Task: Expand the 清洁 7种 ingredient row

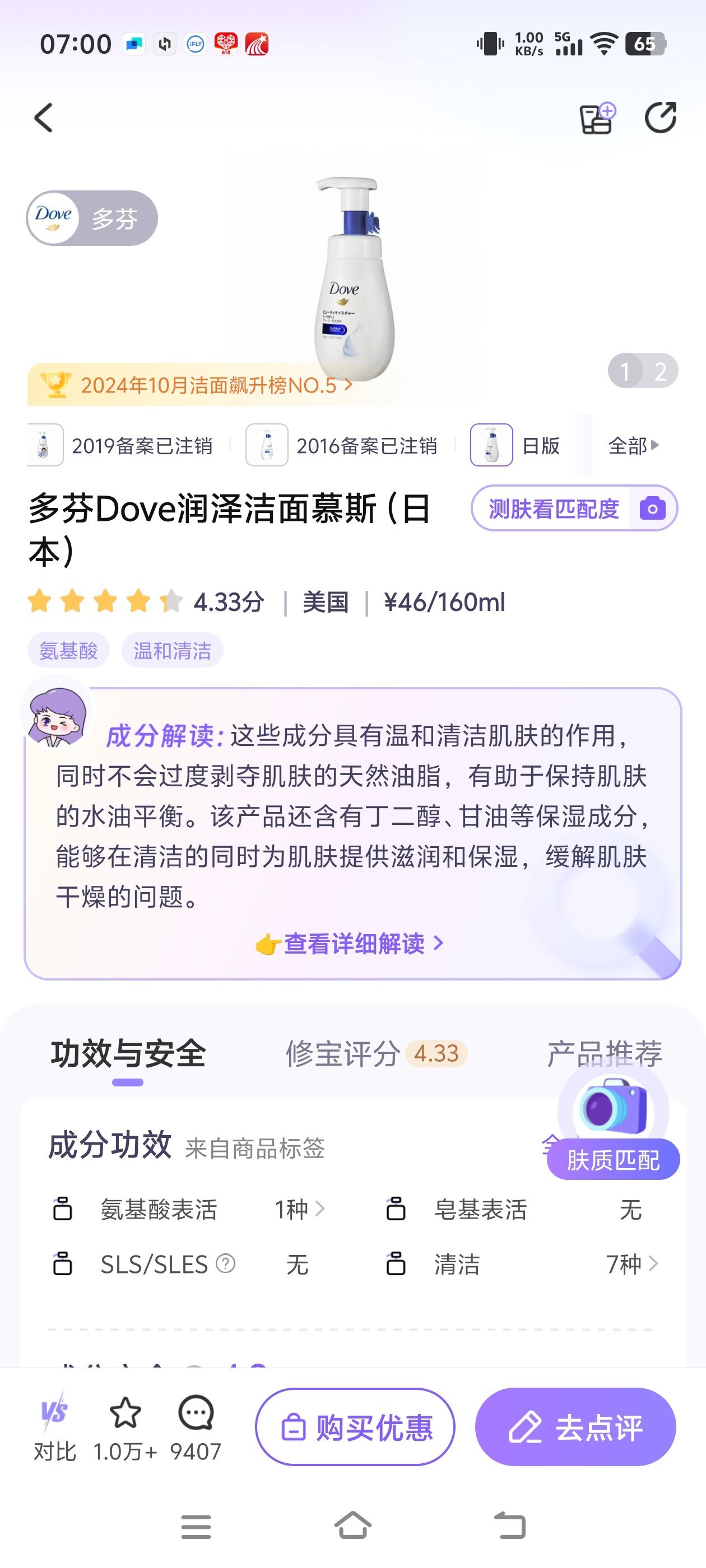Action: click(631, 1264)
